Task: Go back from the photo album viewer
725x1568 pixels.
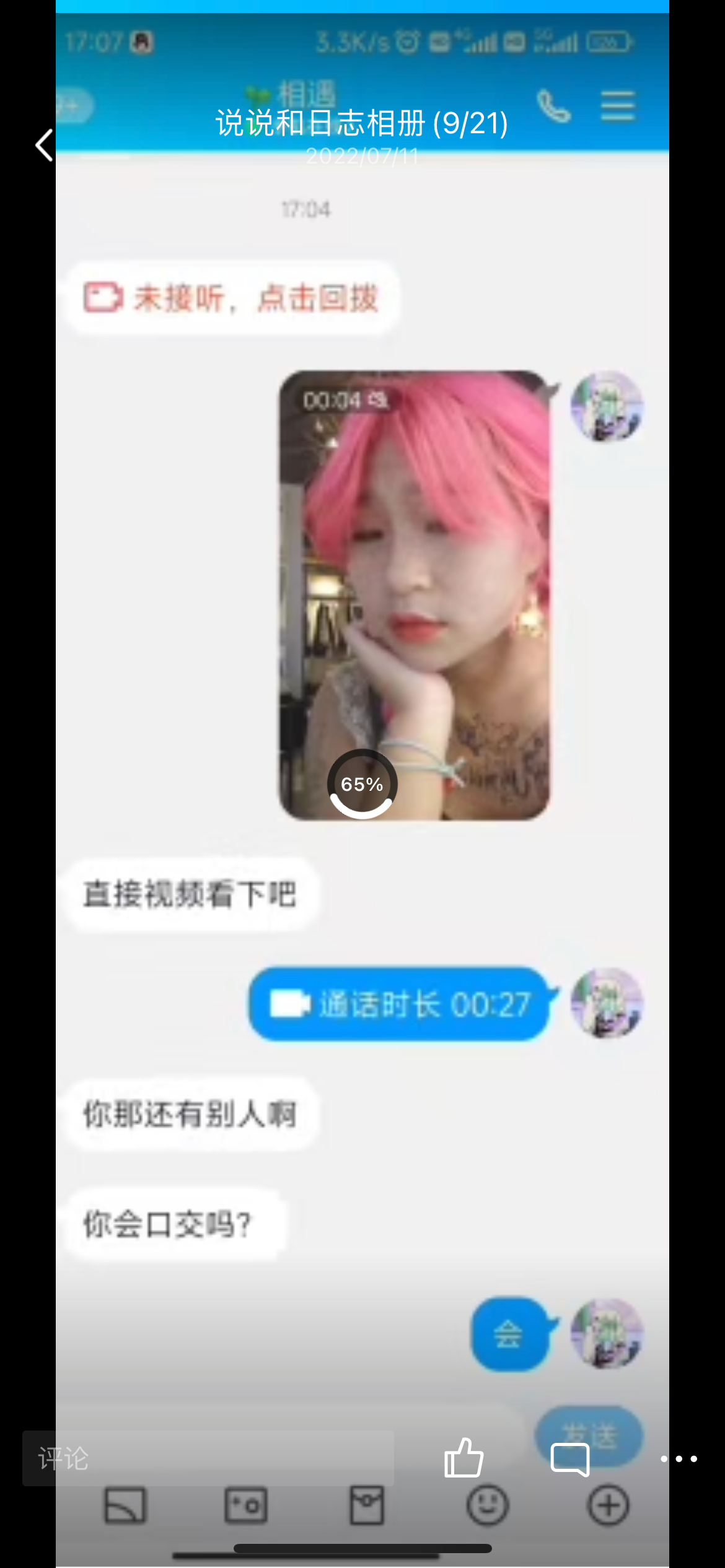Action: (x=43, y=146)
